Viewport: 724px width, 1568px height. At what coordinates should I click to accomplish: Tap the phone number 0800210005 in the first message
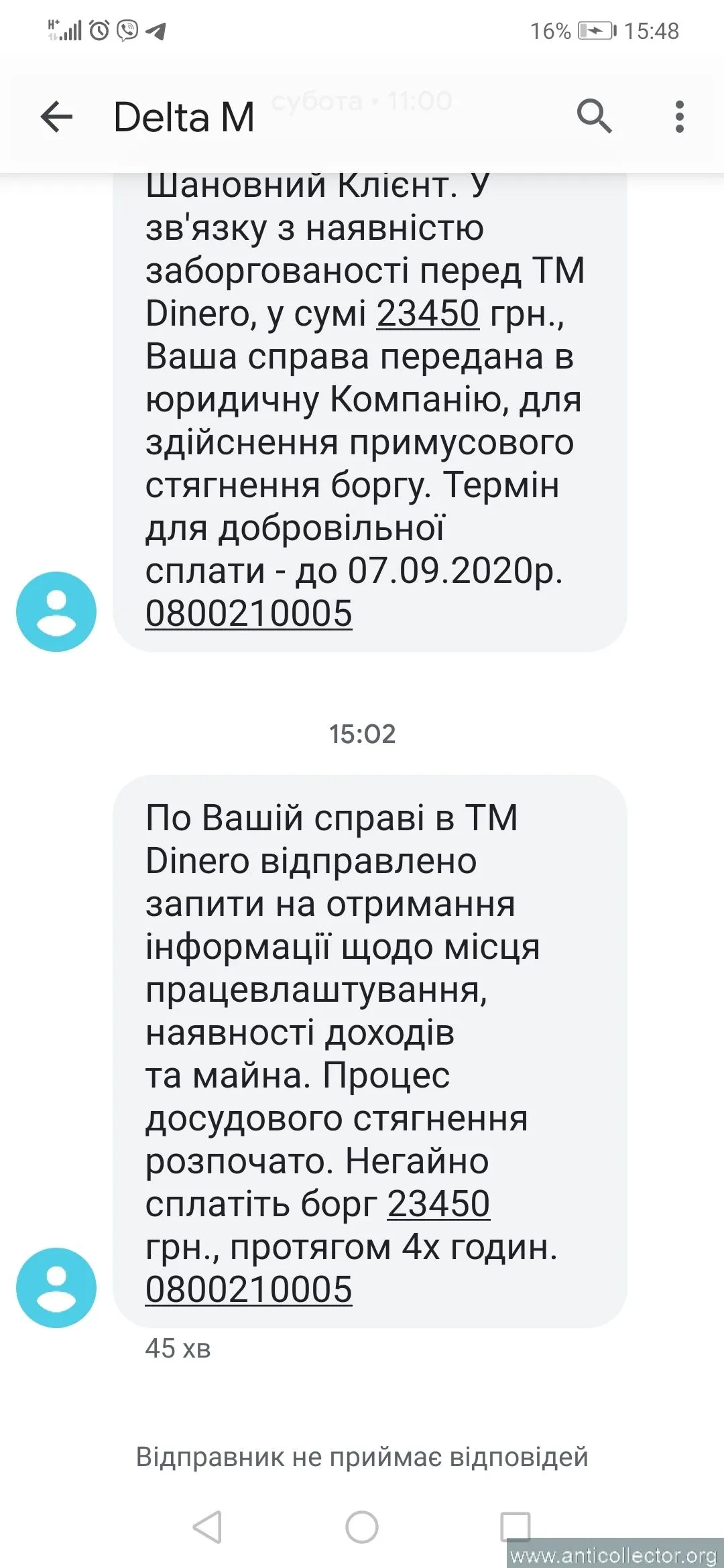pyautogui.click(x=249, y=613)
